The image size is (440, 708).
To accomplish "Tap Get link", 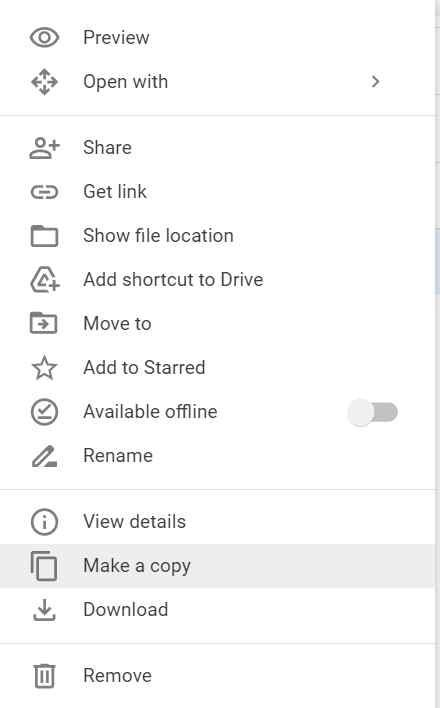I will (x=217, y=191).
